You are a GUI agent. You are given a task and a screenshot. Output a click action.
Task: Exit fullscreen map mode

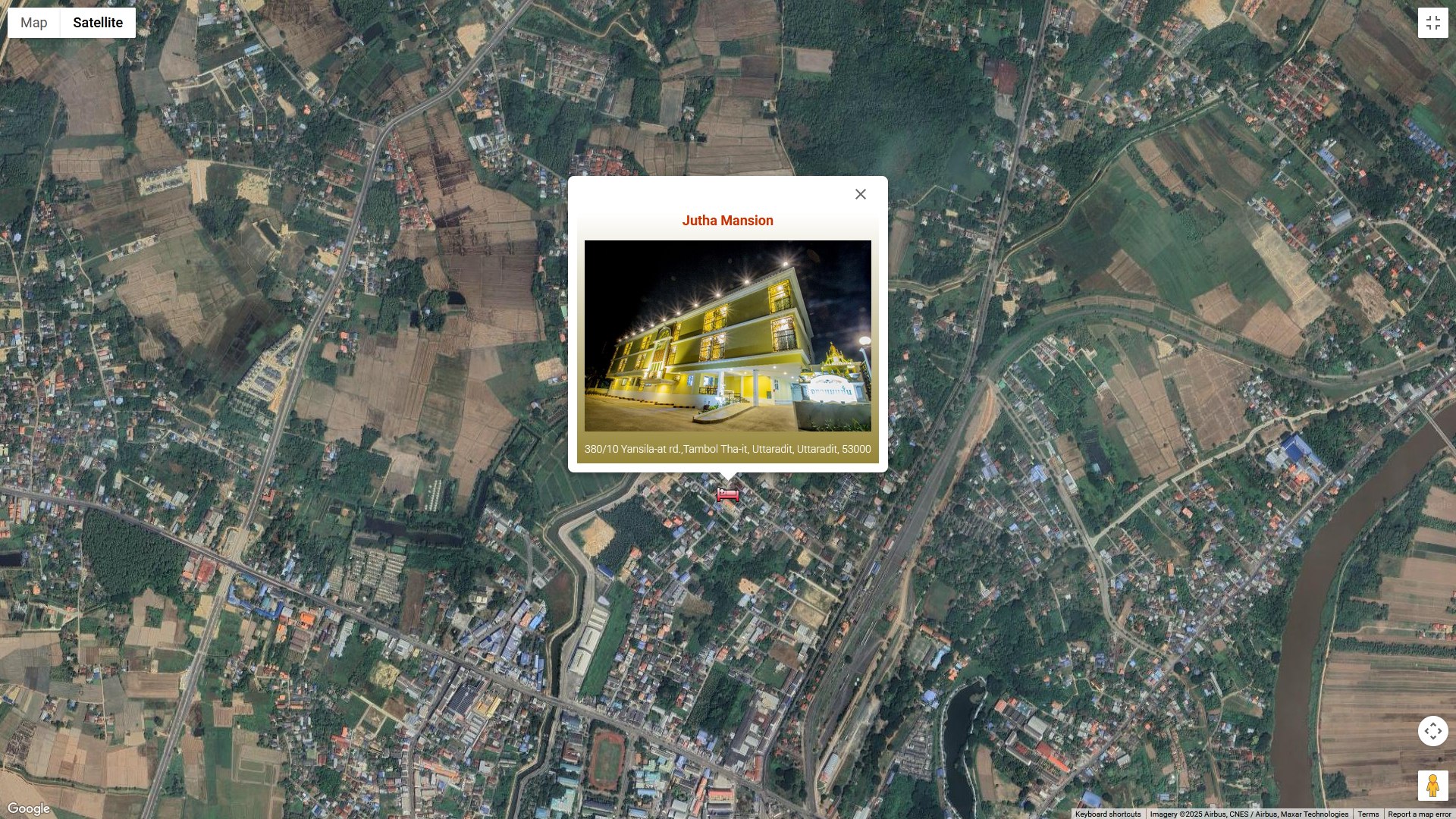1432,23
